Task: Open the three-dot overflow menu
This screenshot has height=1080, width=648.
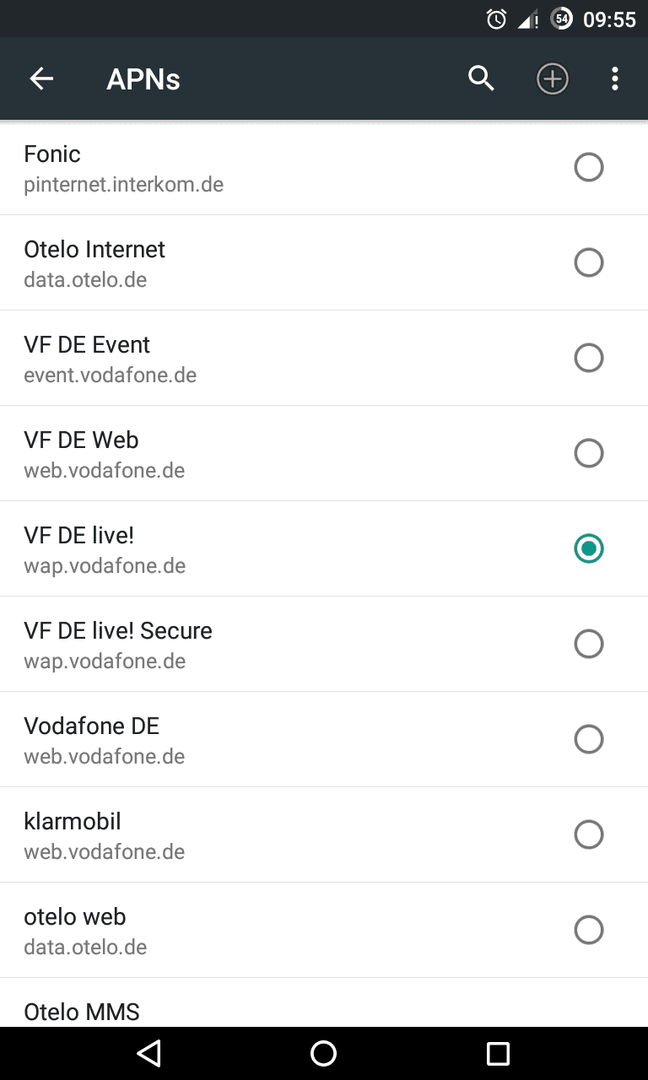Action: [615, 79]
